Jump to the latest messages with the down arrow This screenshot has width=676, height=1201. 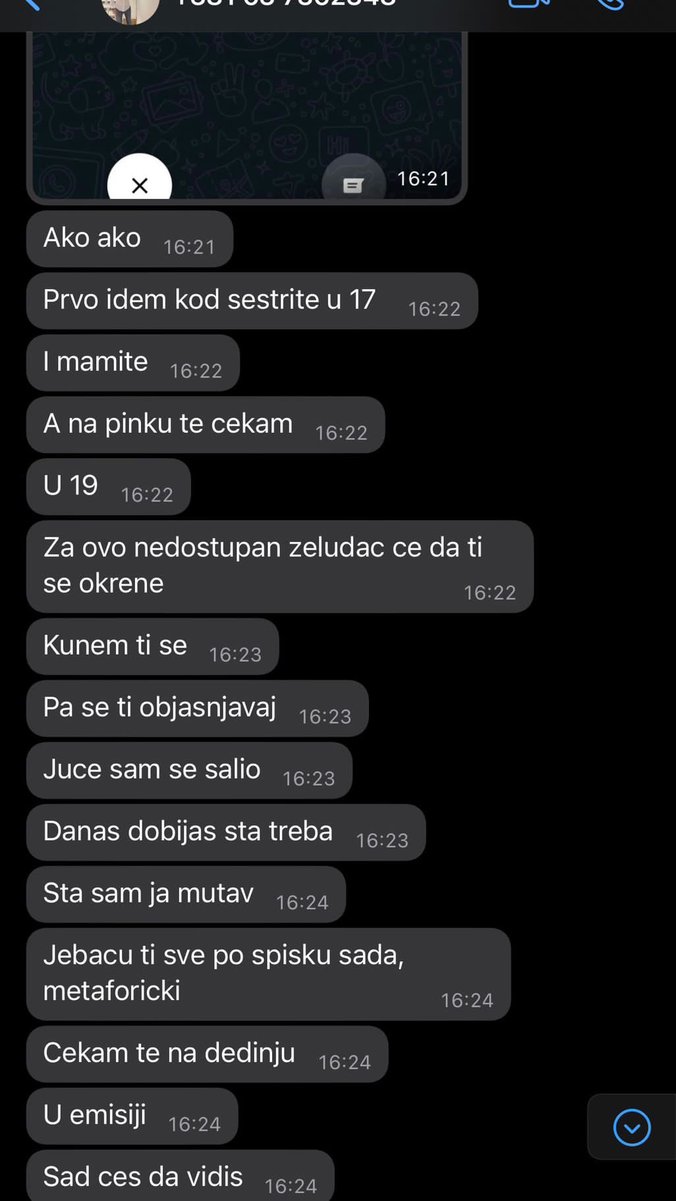click(x=632, y=1128)
